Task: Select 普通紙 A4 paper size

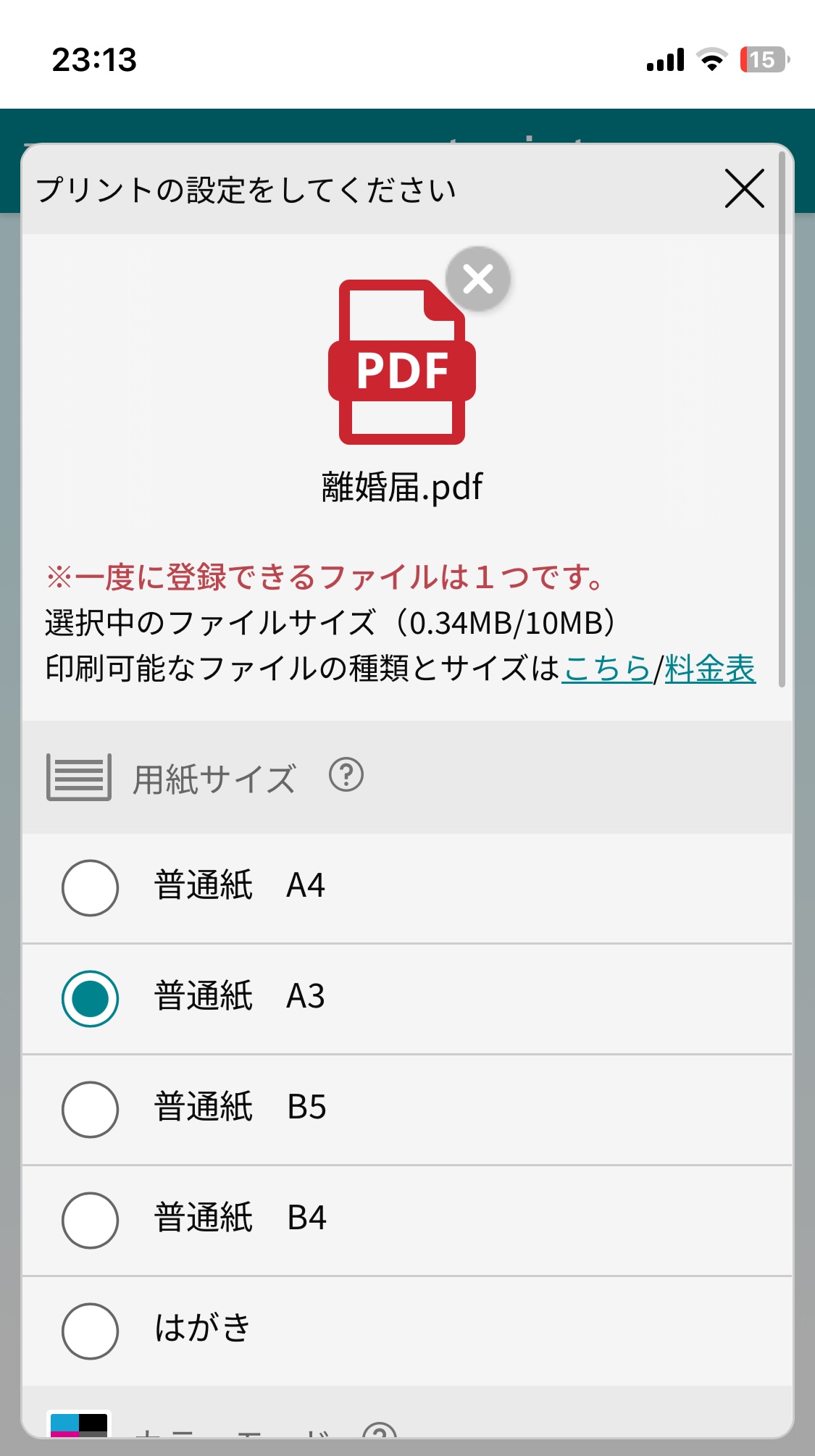Action: (x=407, y=888)
